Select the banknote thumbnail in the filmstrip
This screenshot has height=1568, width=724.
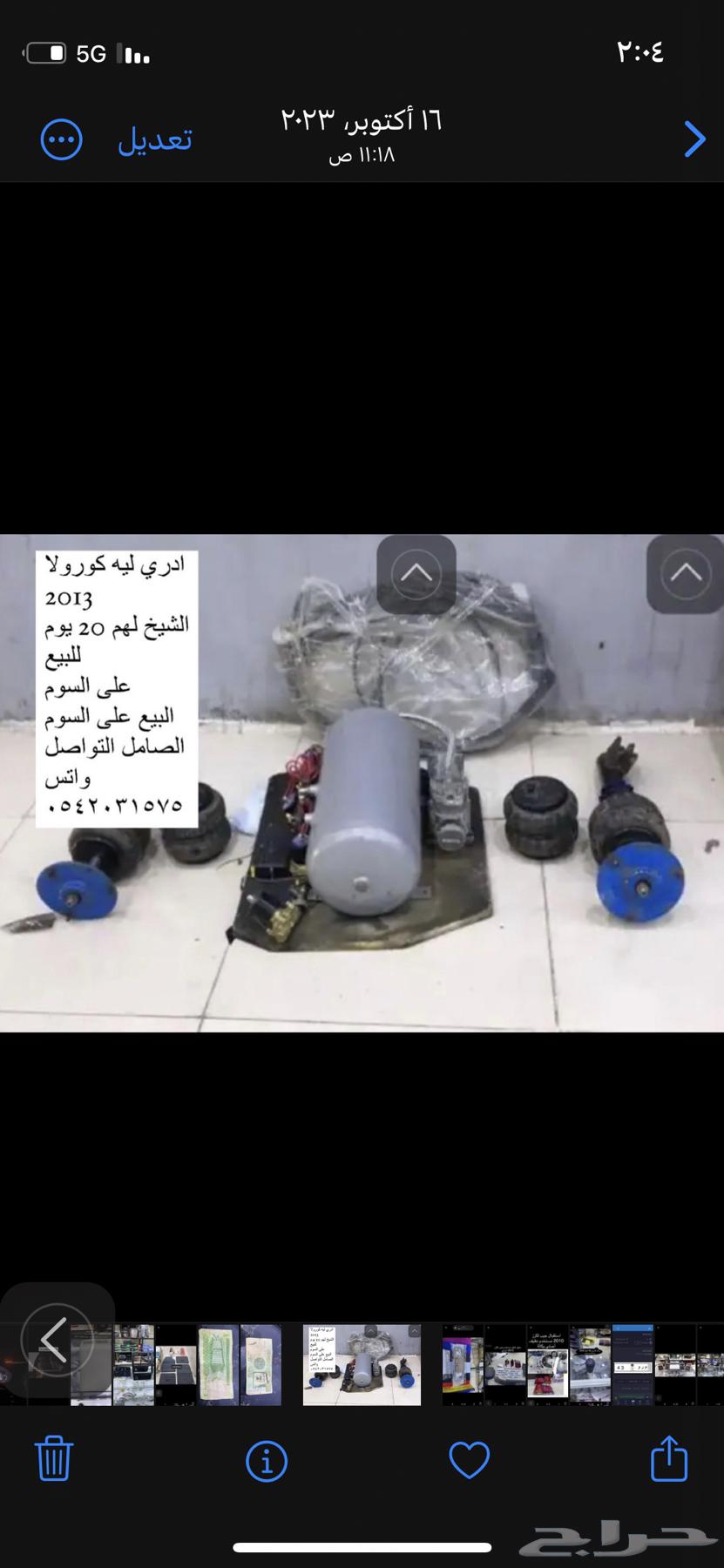[218, 1365]
